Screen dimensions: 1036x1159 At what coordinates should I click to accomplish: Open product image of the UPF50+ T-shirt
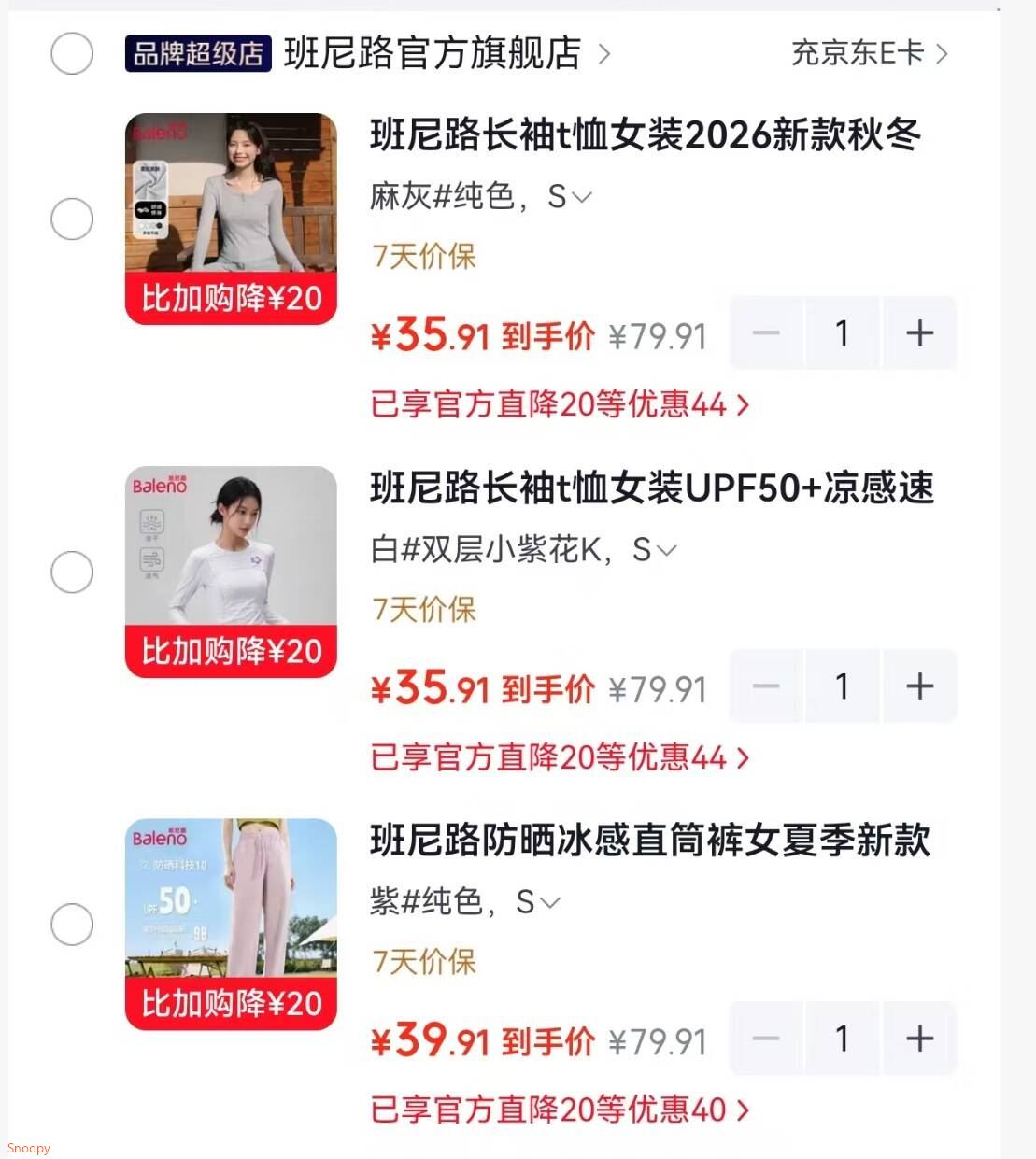point(231,572)
